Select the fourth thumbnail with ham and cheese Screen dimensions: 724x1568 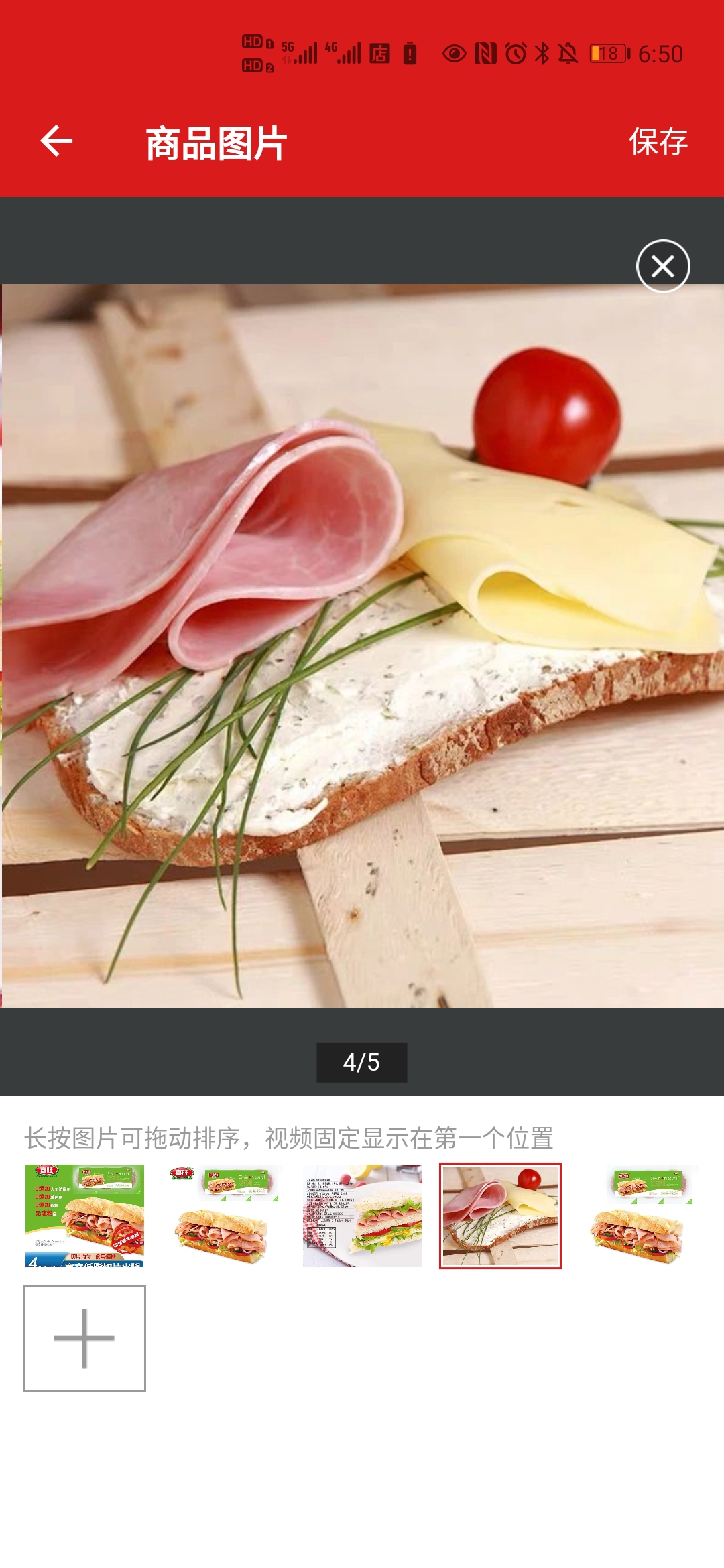click(500, 1216)
